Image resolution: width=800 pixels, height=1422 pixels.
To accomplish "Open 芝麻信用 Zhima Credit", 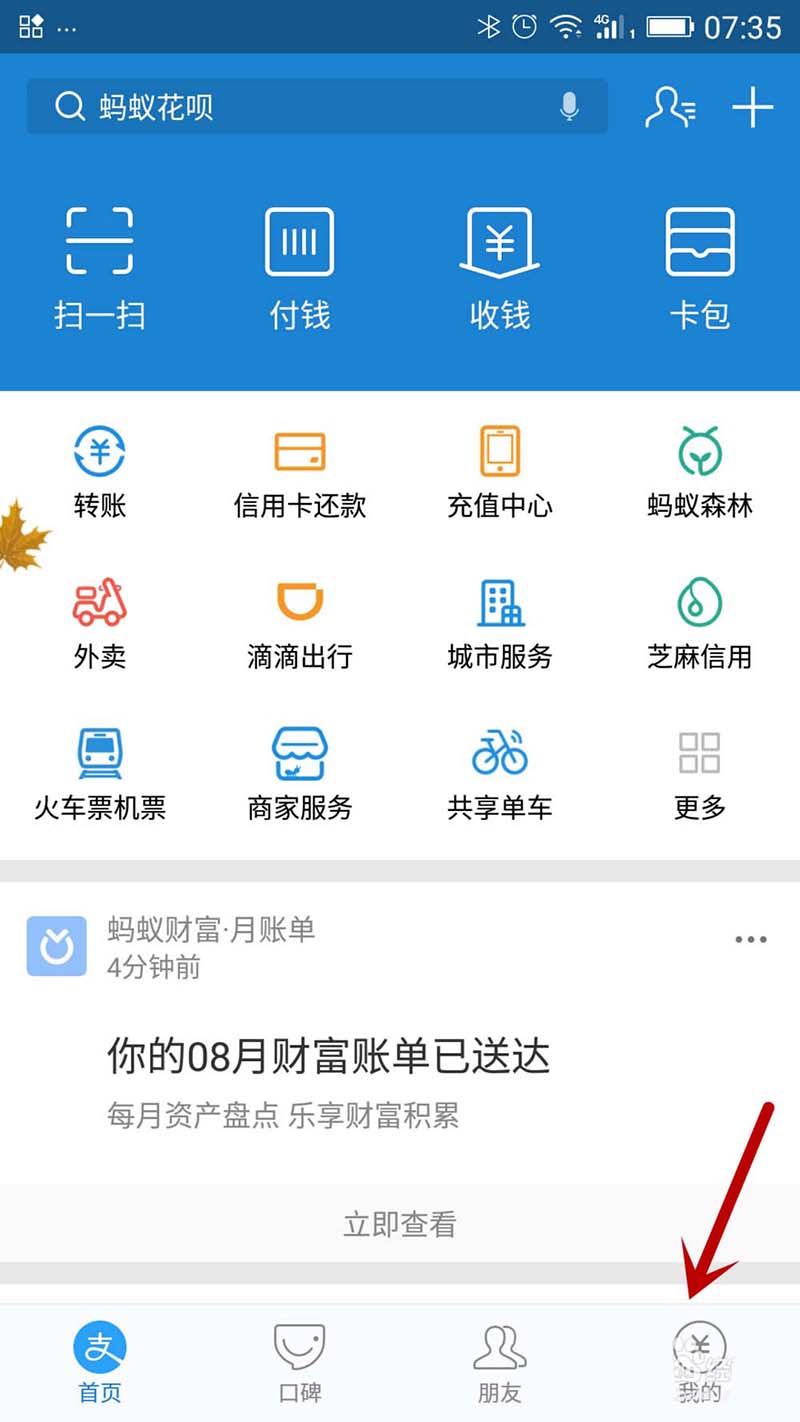I will (x=700, y=620).
